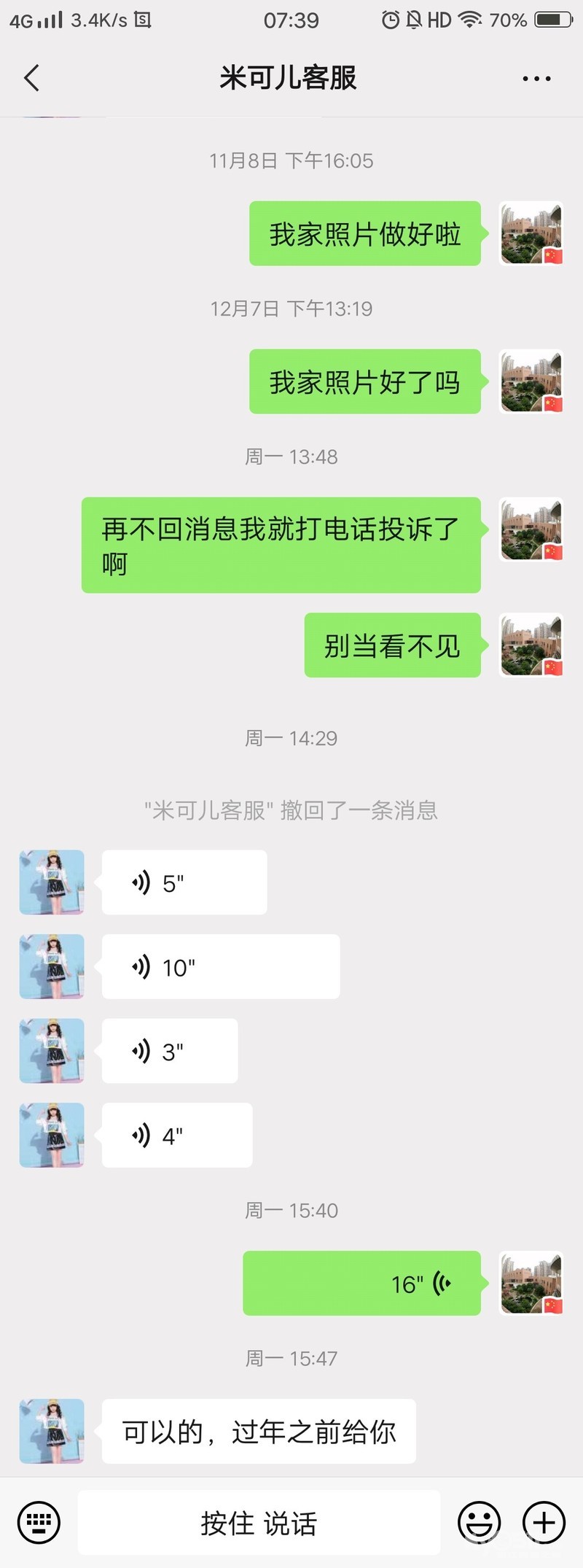The image size is (583, 1568).
Task: Open my avatar next to 别当看不见
Action: click(x=531, y=645)
